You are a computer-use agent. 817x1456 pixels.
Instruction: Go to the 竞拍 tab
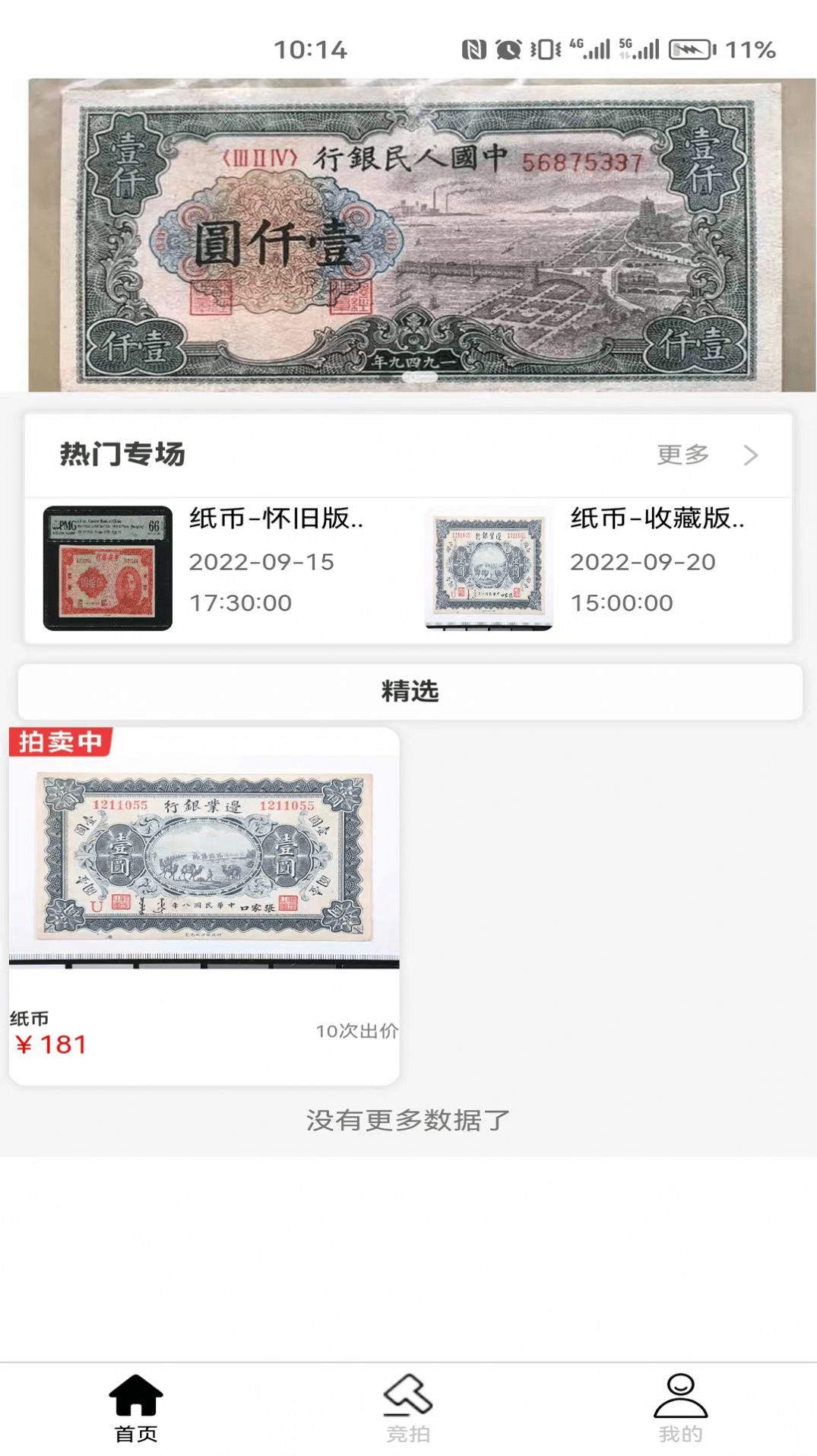click(408, 1408)
